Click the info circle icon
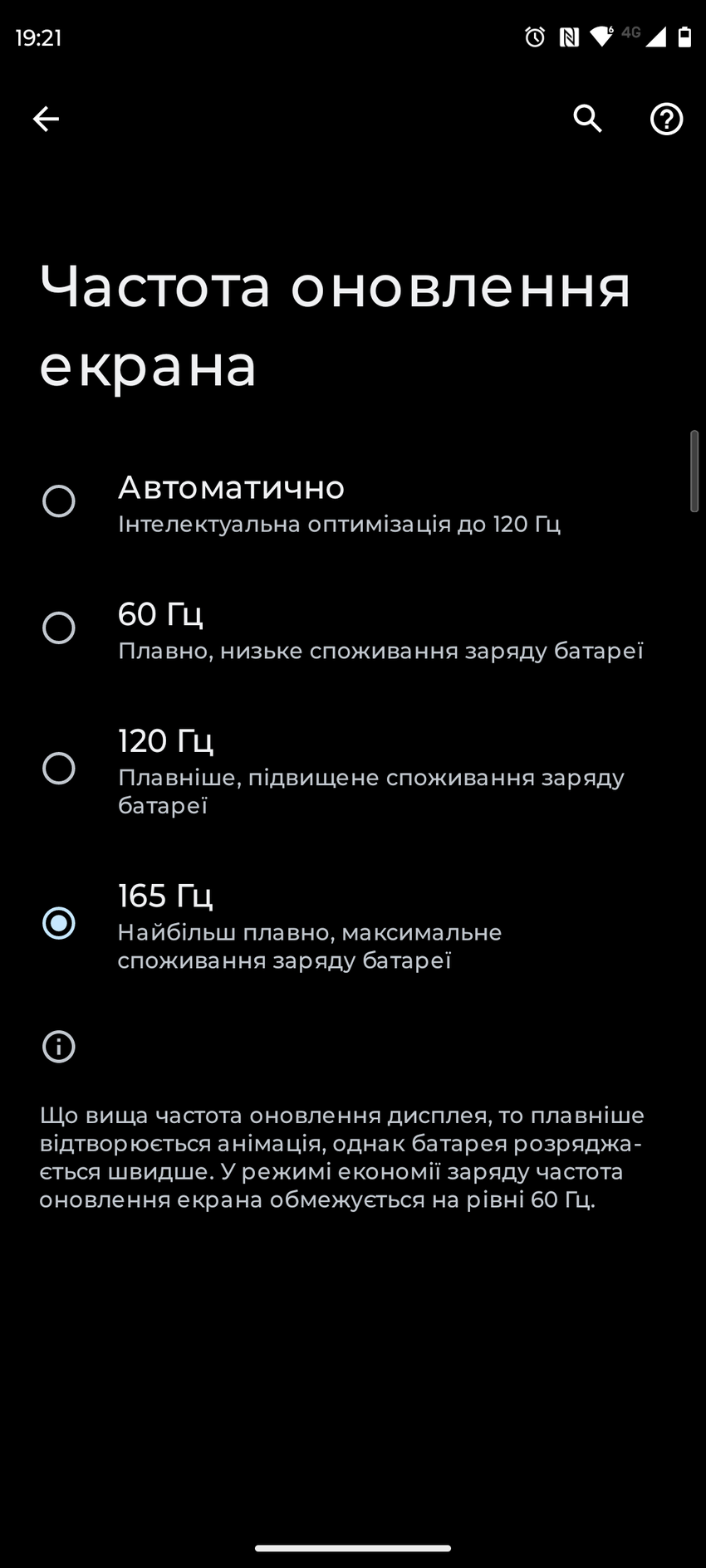The height and width of the screenshot is (1568, 706). [57, 1046]
